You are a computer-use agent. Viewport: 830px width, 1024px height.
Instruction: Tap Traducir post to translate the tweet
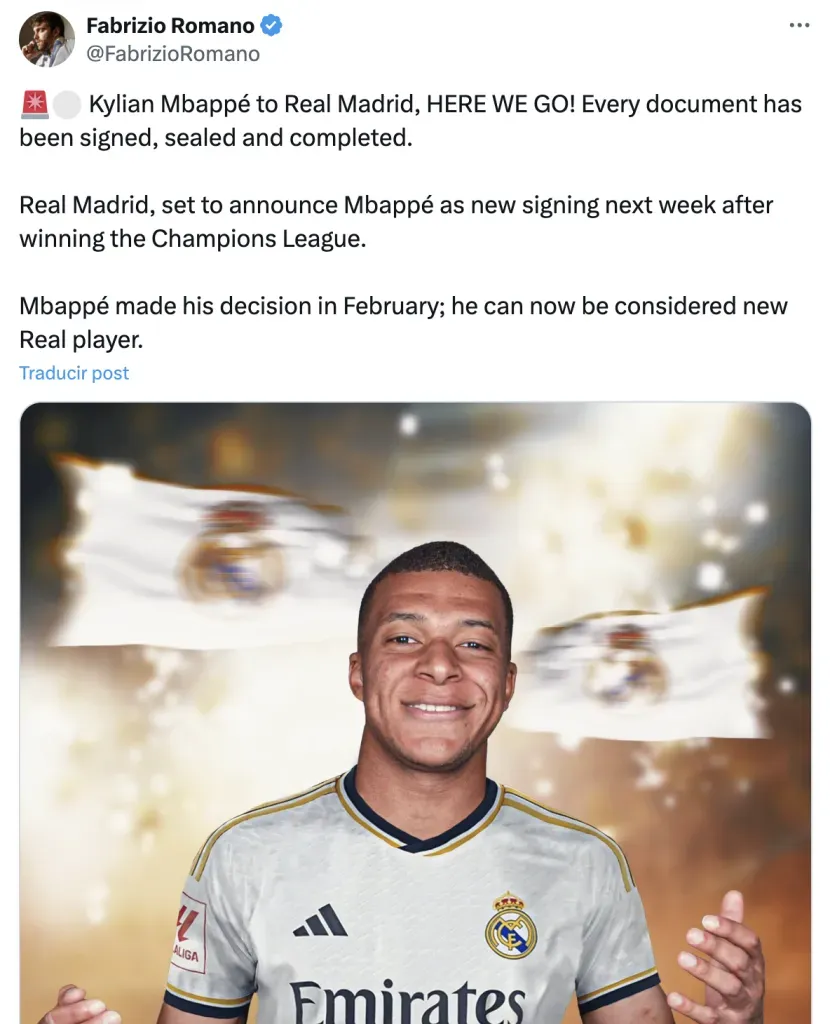[x=74, y=373]
